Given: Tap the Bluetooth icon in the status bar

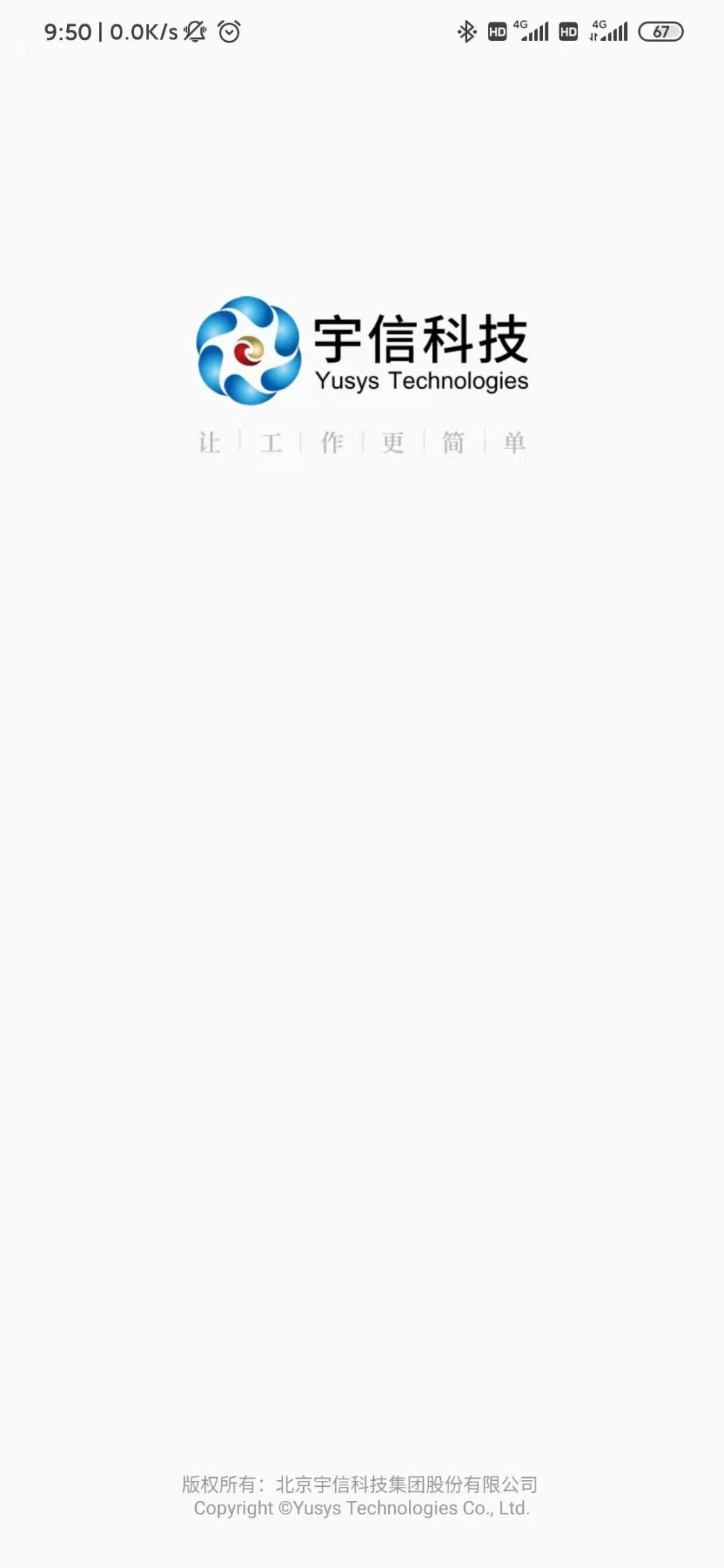Looking at the screenshot, I should [468, 31].
